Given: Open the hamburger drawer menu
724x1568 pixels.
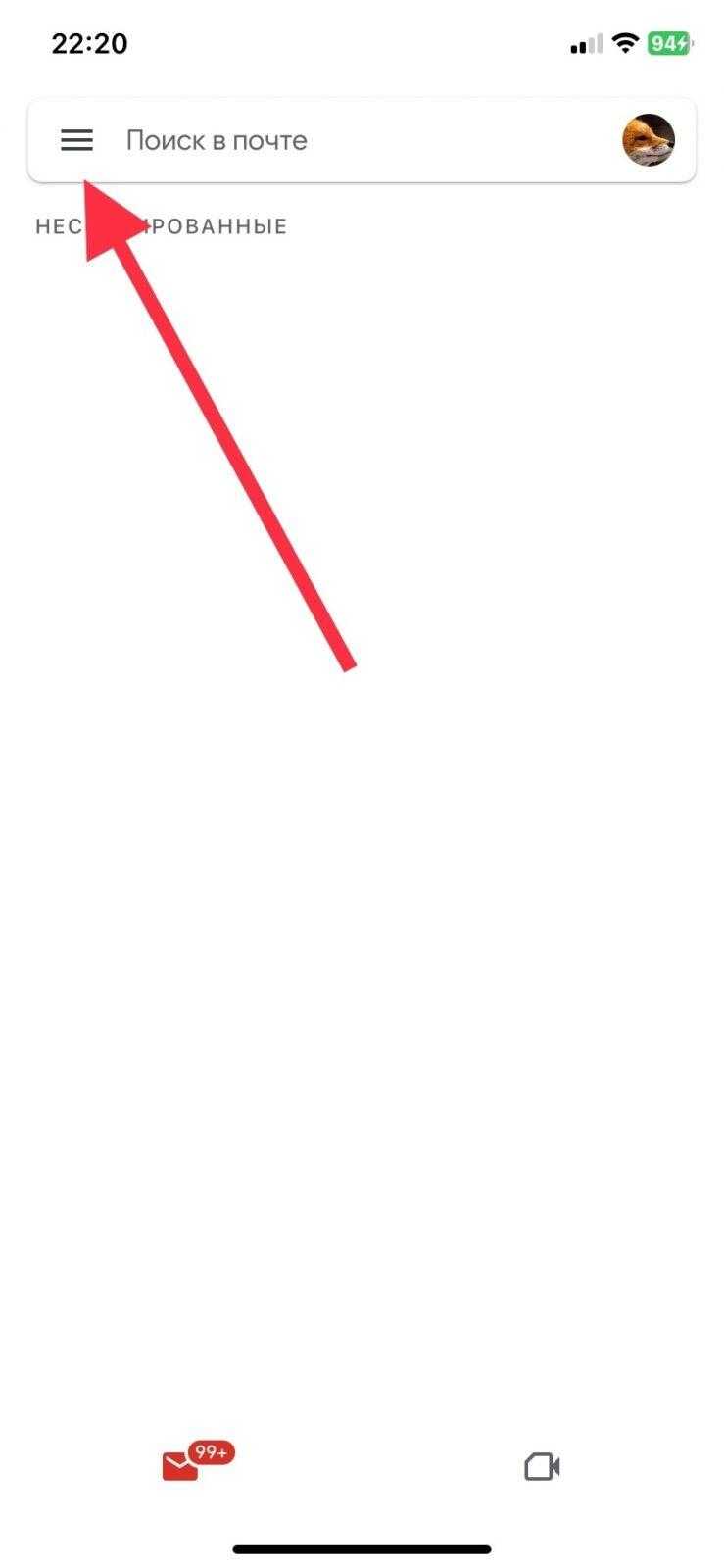Looking at the screenshot, I should pyautogui.click(x=76, y=140).
